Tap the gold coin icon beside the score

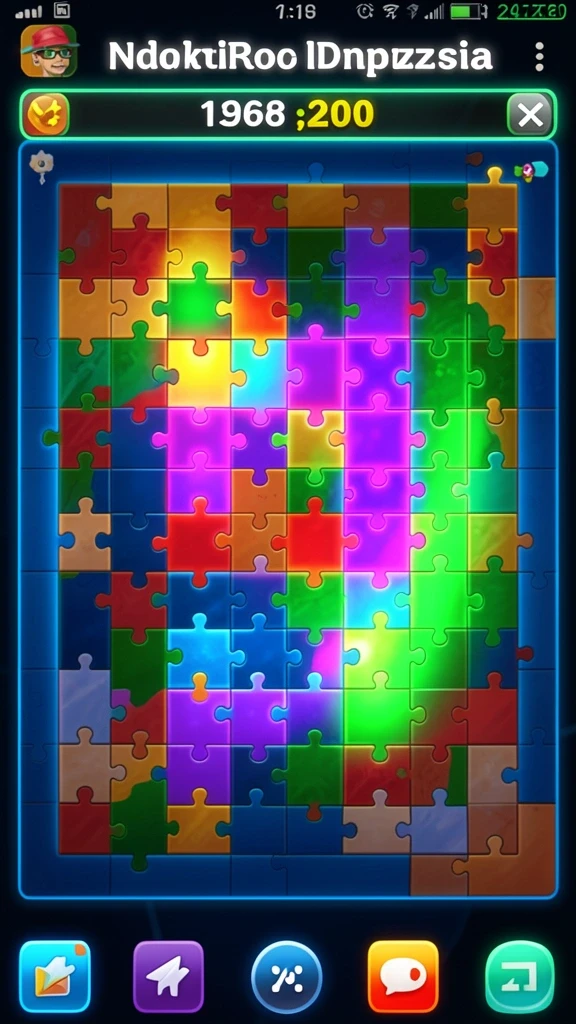[47, 115]
